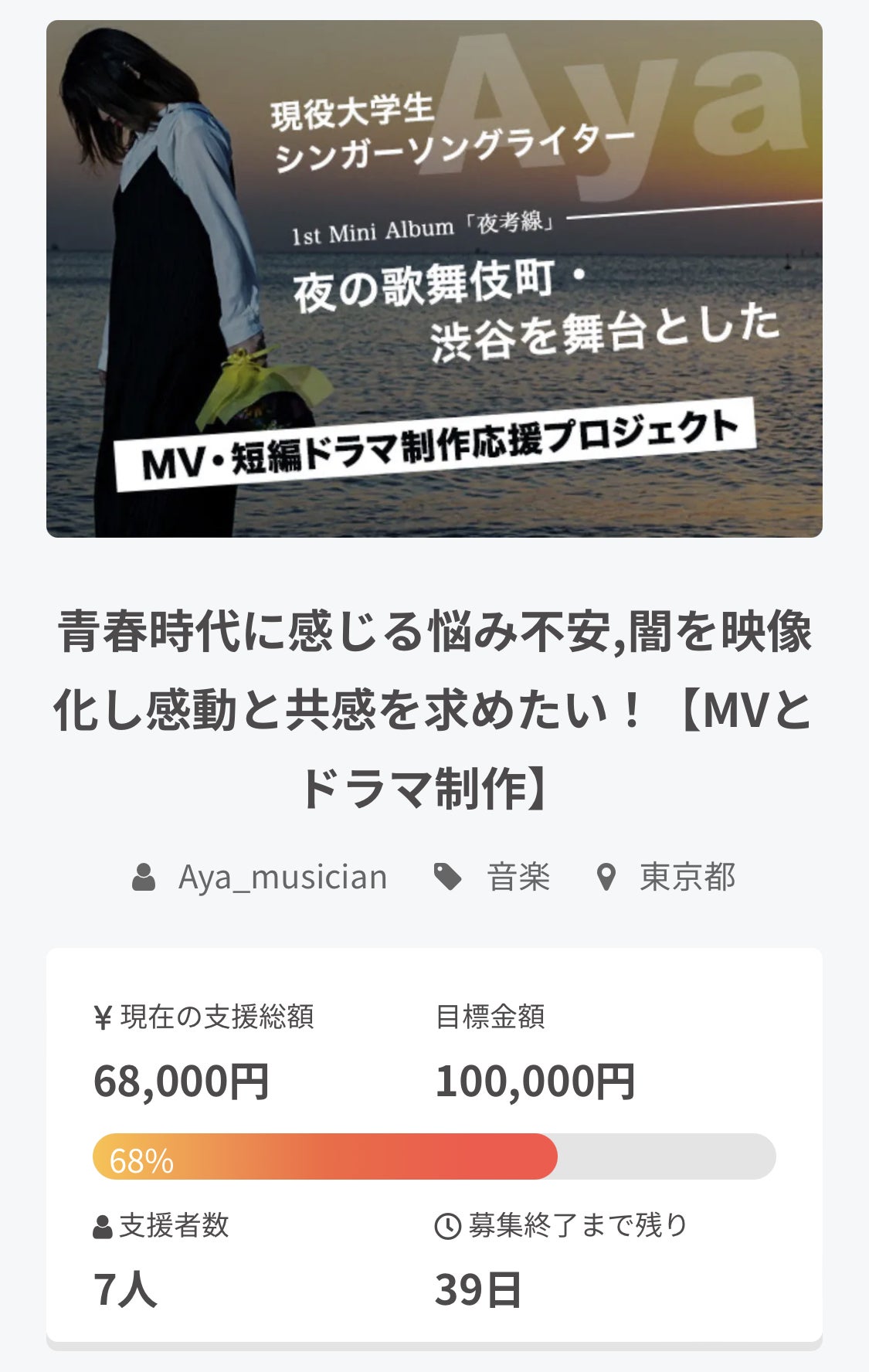Viewport: 869px width, 1372px height.
Task: Browse the 音楽 category tag
Action: [x=518, y=878]
